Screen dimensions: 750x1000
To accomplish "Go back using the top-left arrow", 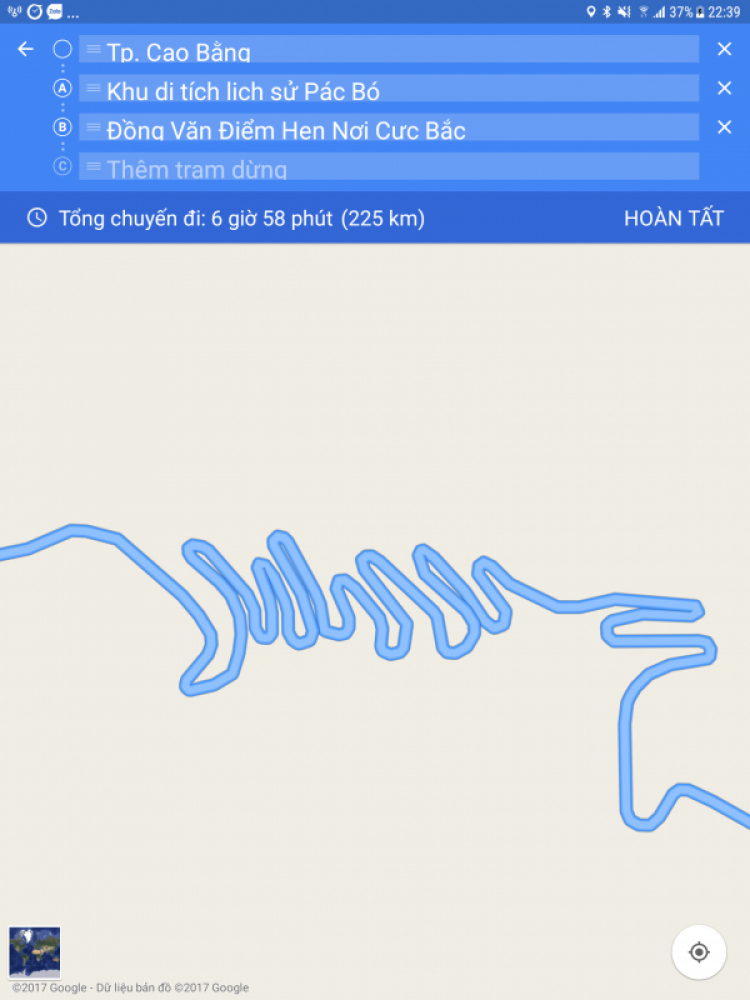I will tap(26, 49).
